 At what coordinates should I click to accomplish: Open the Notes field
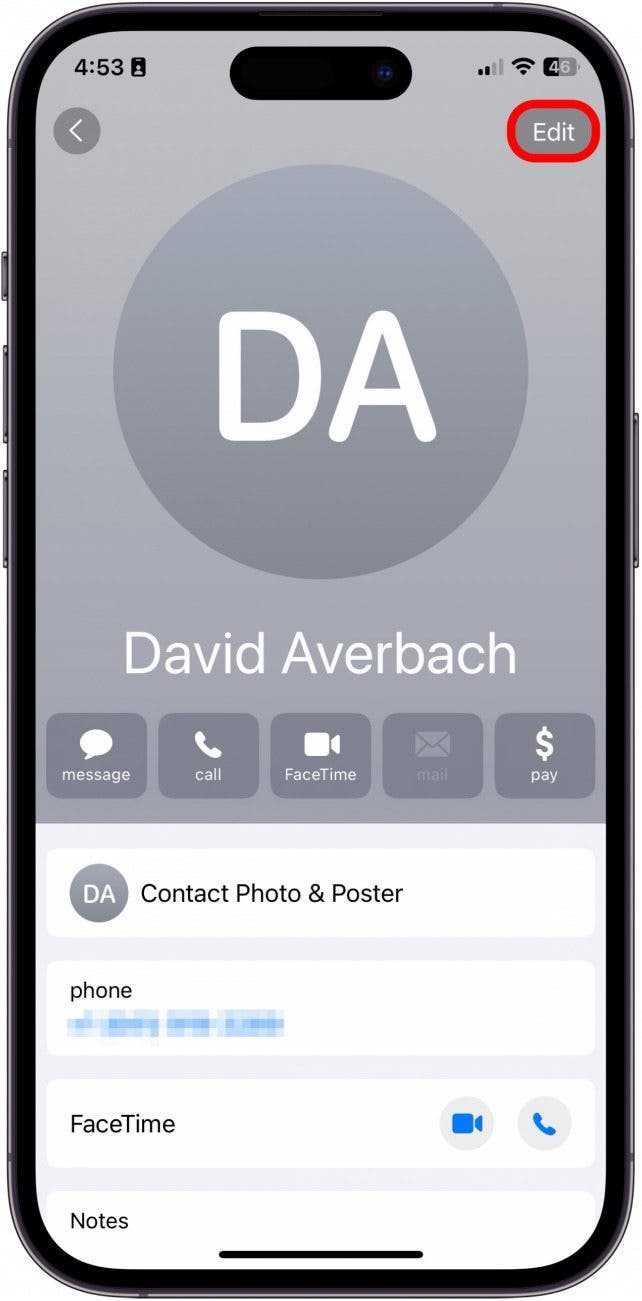(x=320, y=1220)
